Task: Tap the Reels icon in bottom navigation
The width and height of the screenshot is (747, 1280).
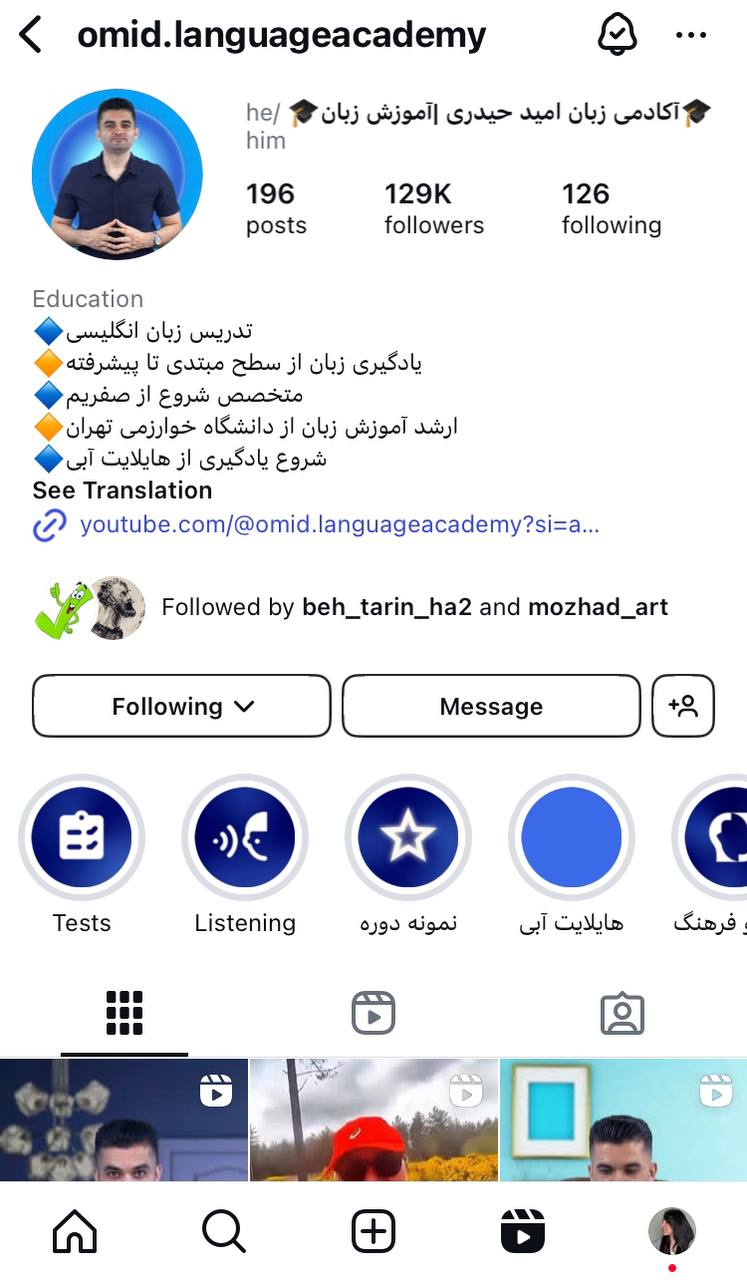Action: point(522,1231)
